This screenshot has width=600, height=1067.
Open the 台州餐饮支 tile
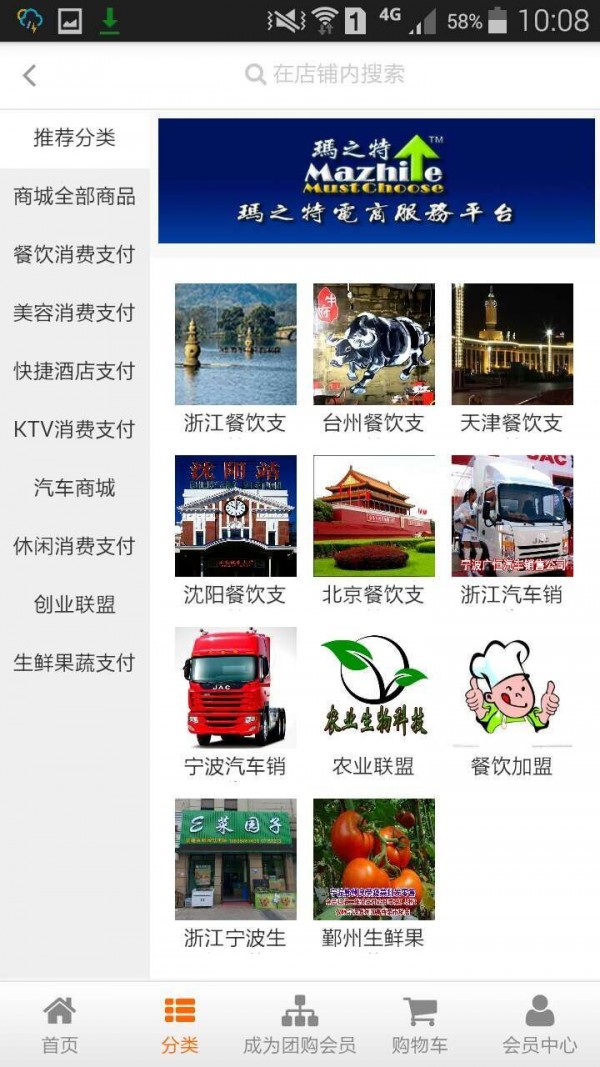(373, 356)
